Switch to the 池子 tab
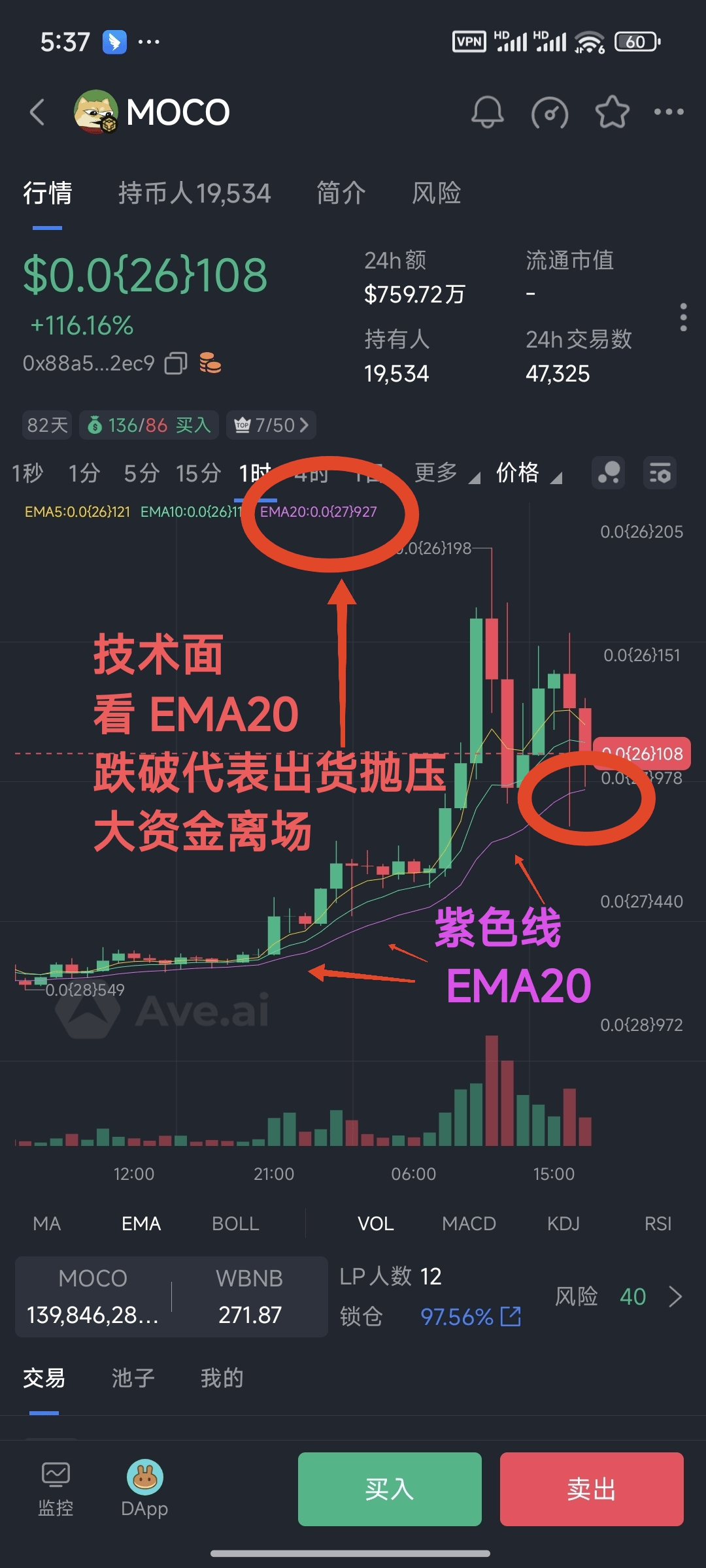 coord(133,1378)
